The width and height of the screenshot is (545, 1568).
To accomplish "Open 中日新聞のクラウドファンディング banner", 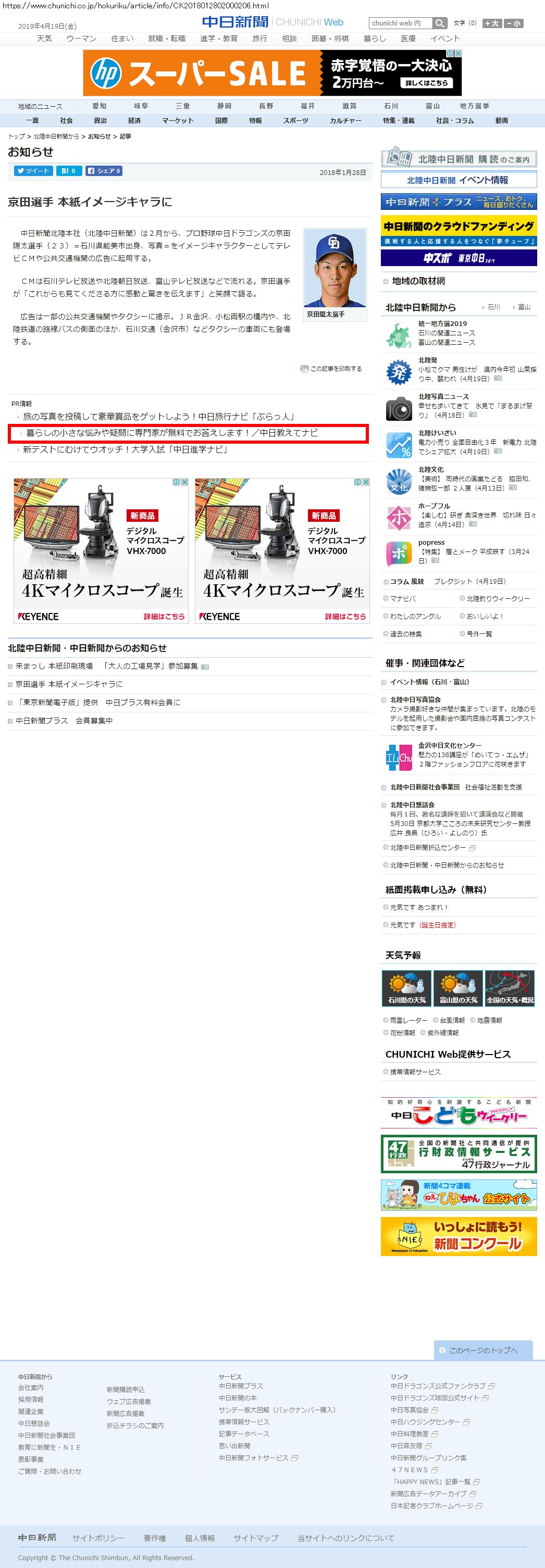I will [458, 231].
